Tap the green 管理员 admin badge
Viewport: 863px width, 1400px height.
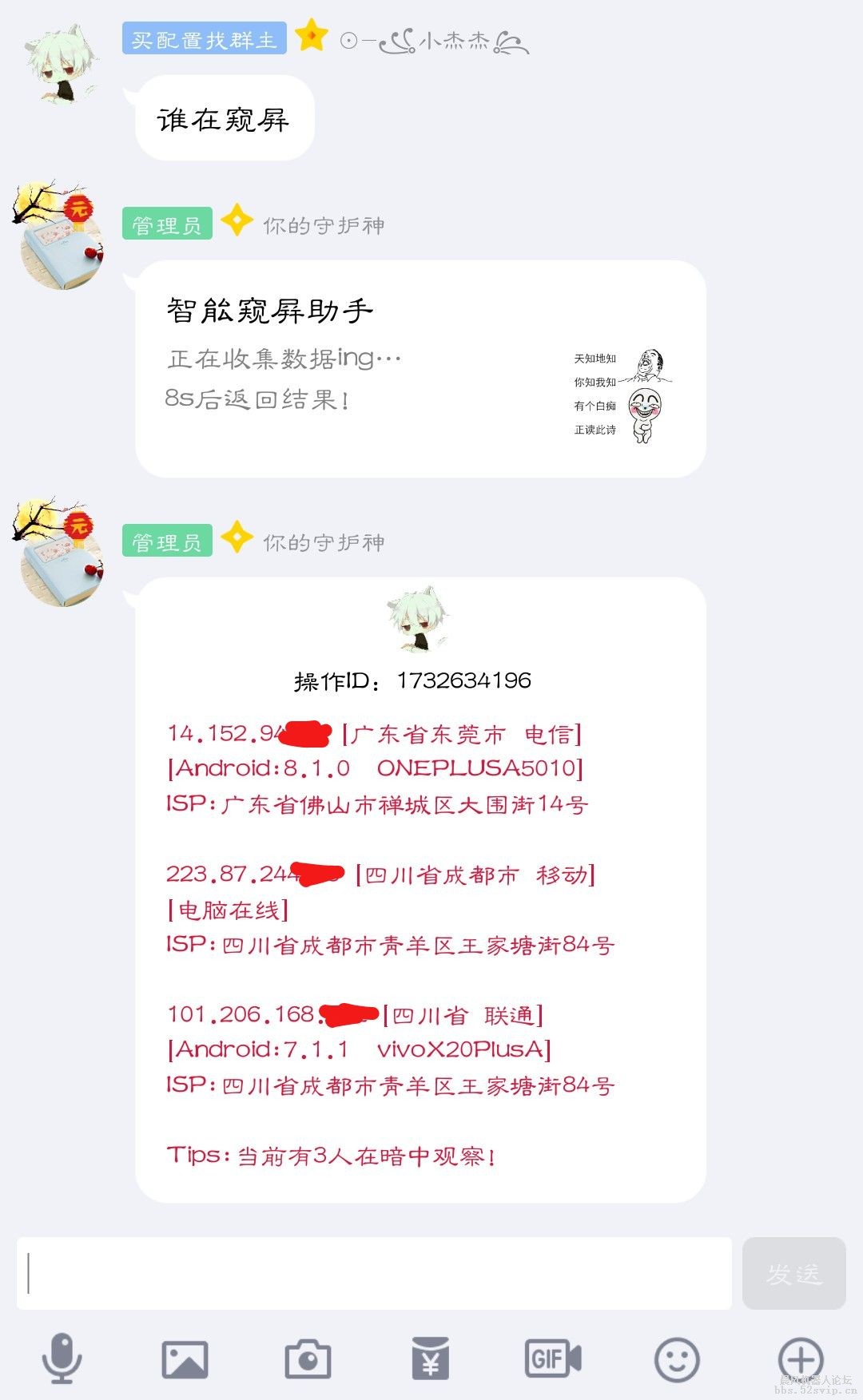167,224
